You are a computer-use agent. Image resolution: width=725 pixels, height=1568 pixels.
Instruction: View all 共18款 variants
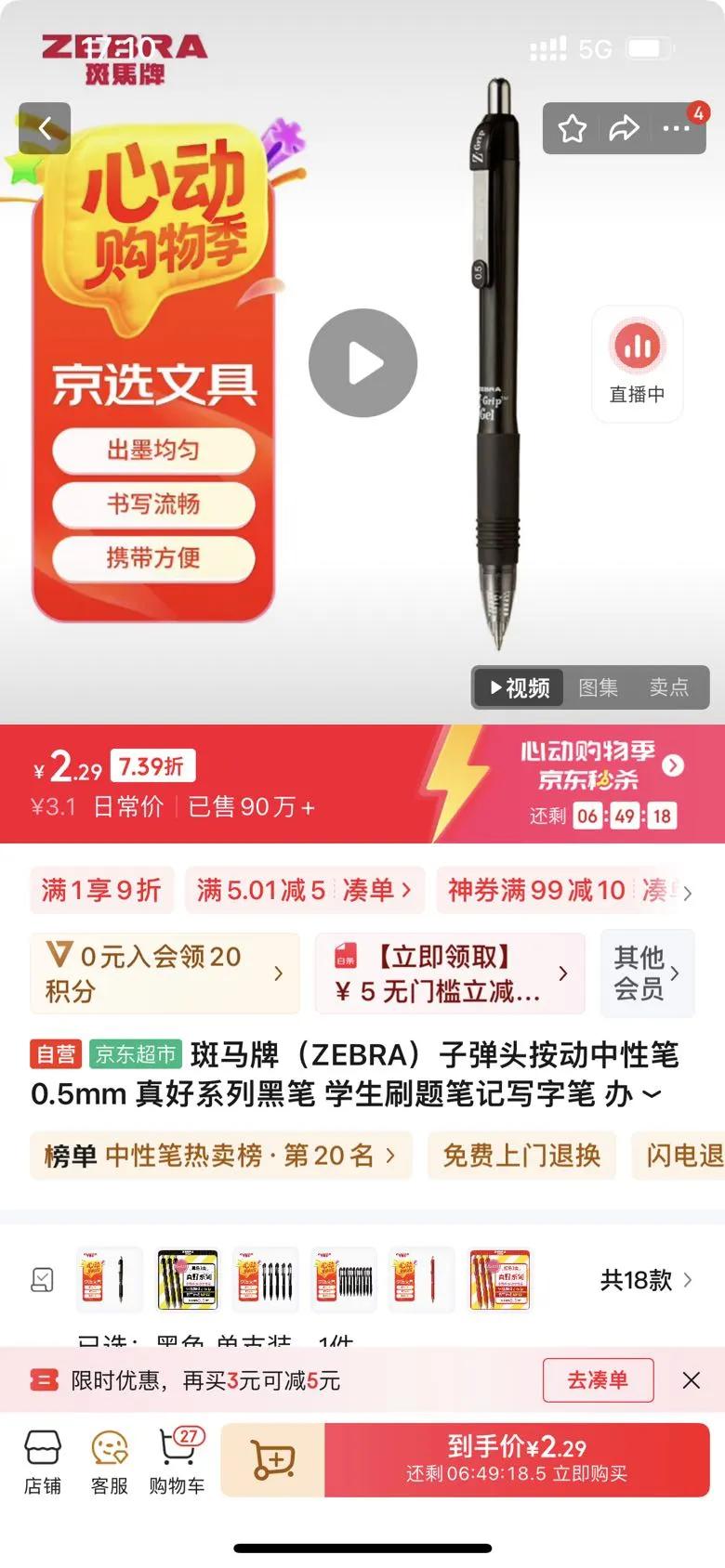[646, 1280]
